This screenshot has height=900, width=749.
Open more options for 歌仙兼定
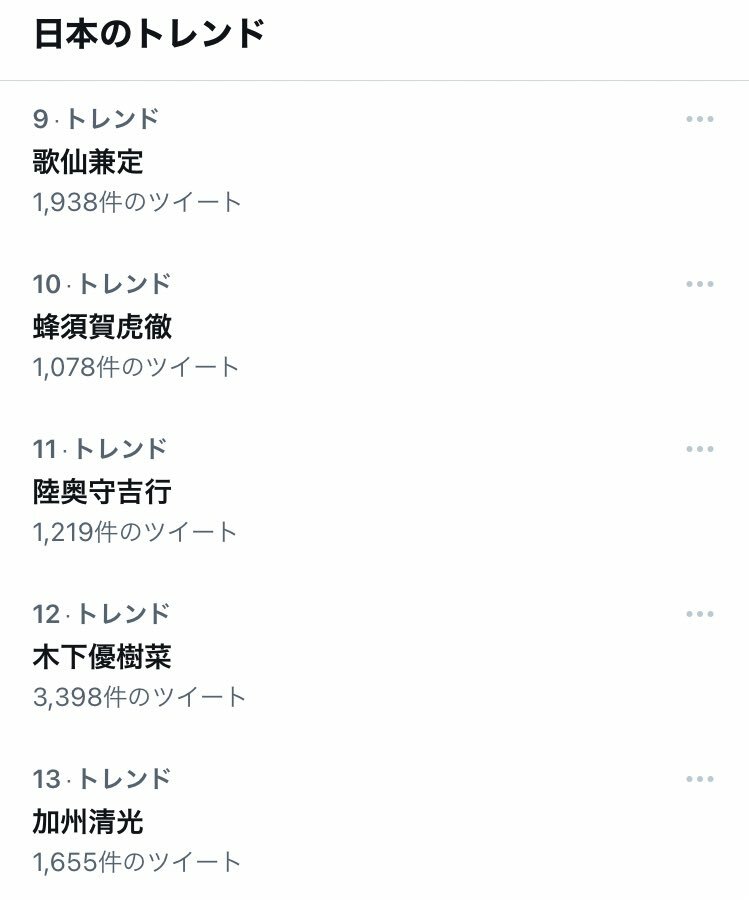[x=700, y=120]
